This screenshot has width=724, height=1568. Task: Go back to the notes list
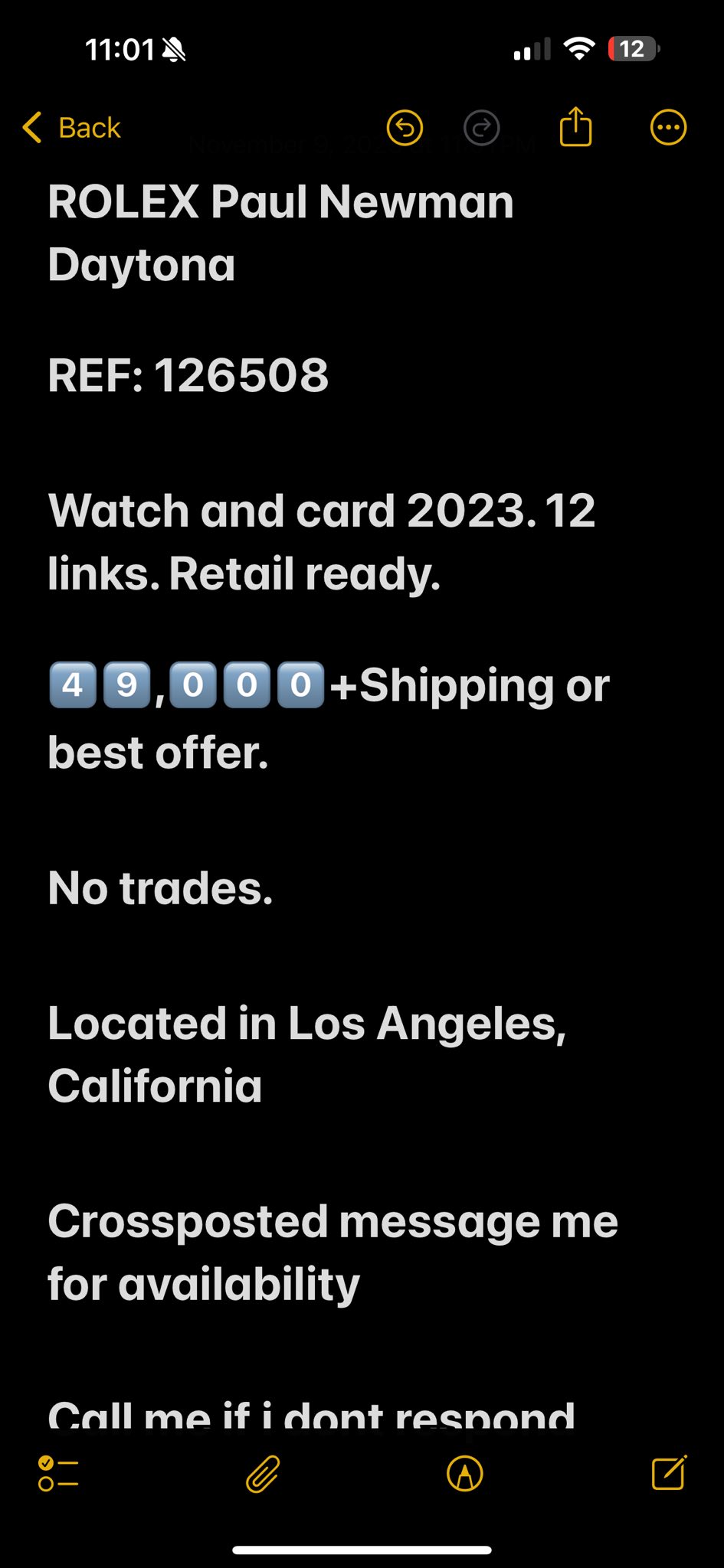[x=72, y=128]
